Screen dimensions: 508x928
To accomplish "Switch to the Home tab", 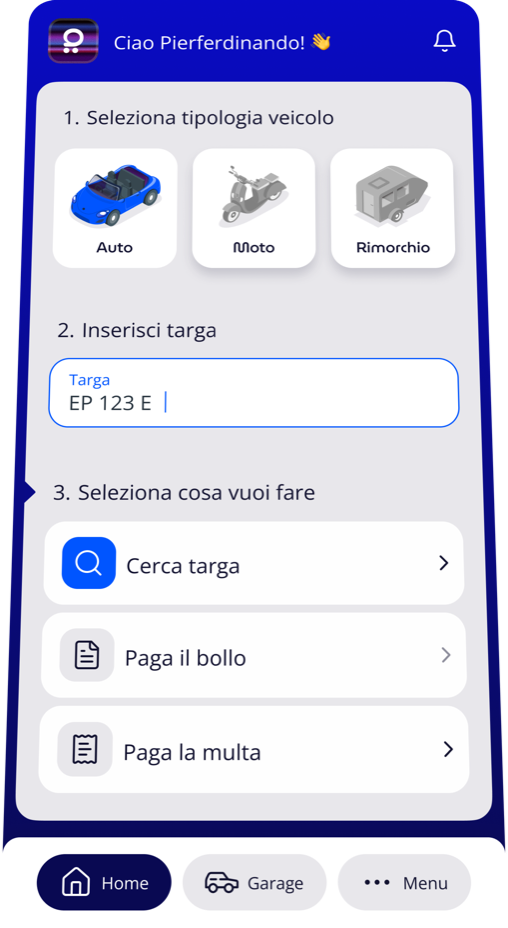I will point(104,882).
